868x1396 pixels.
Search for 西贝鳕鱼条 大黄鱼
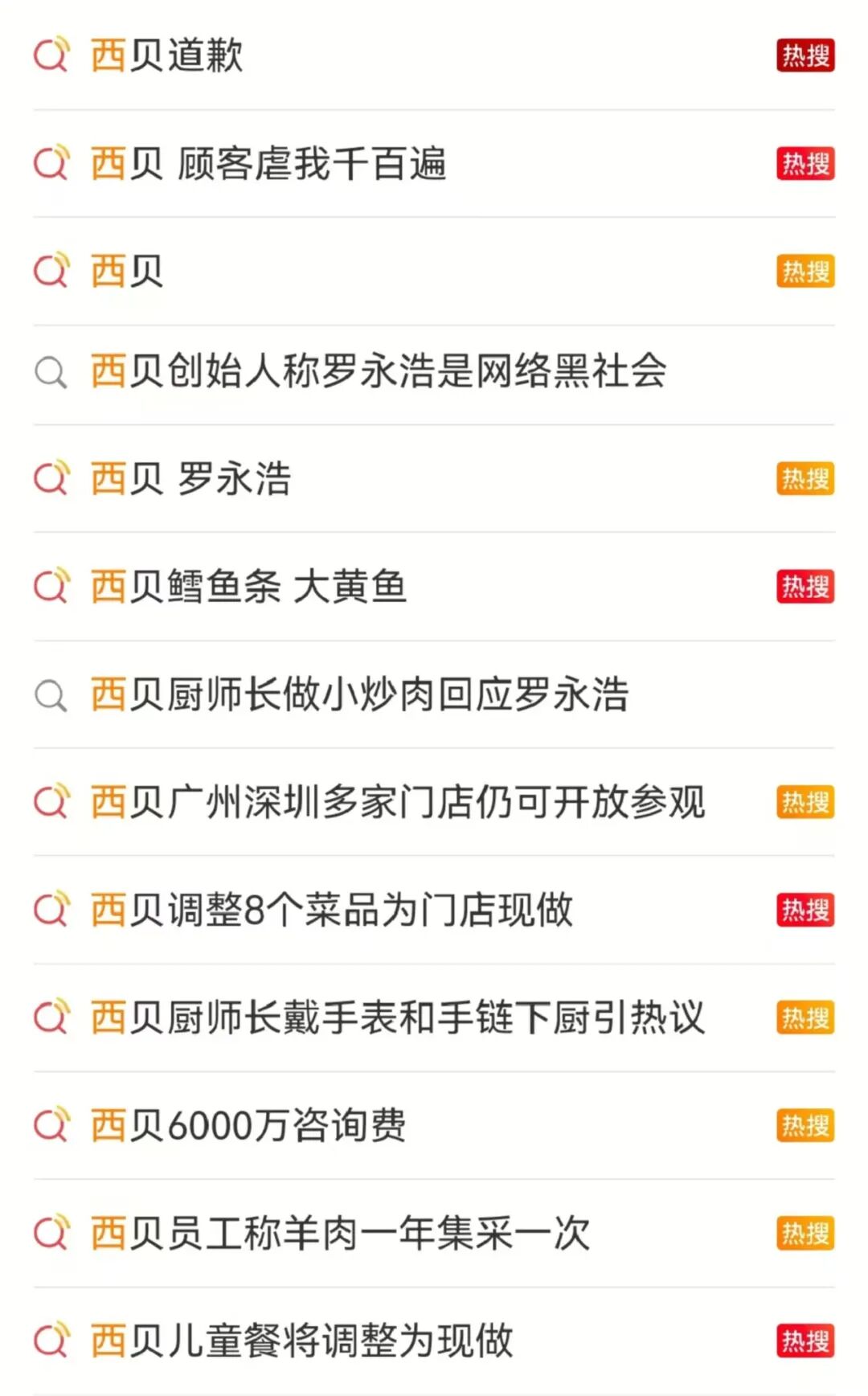(x=249, y=587)
